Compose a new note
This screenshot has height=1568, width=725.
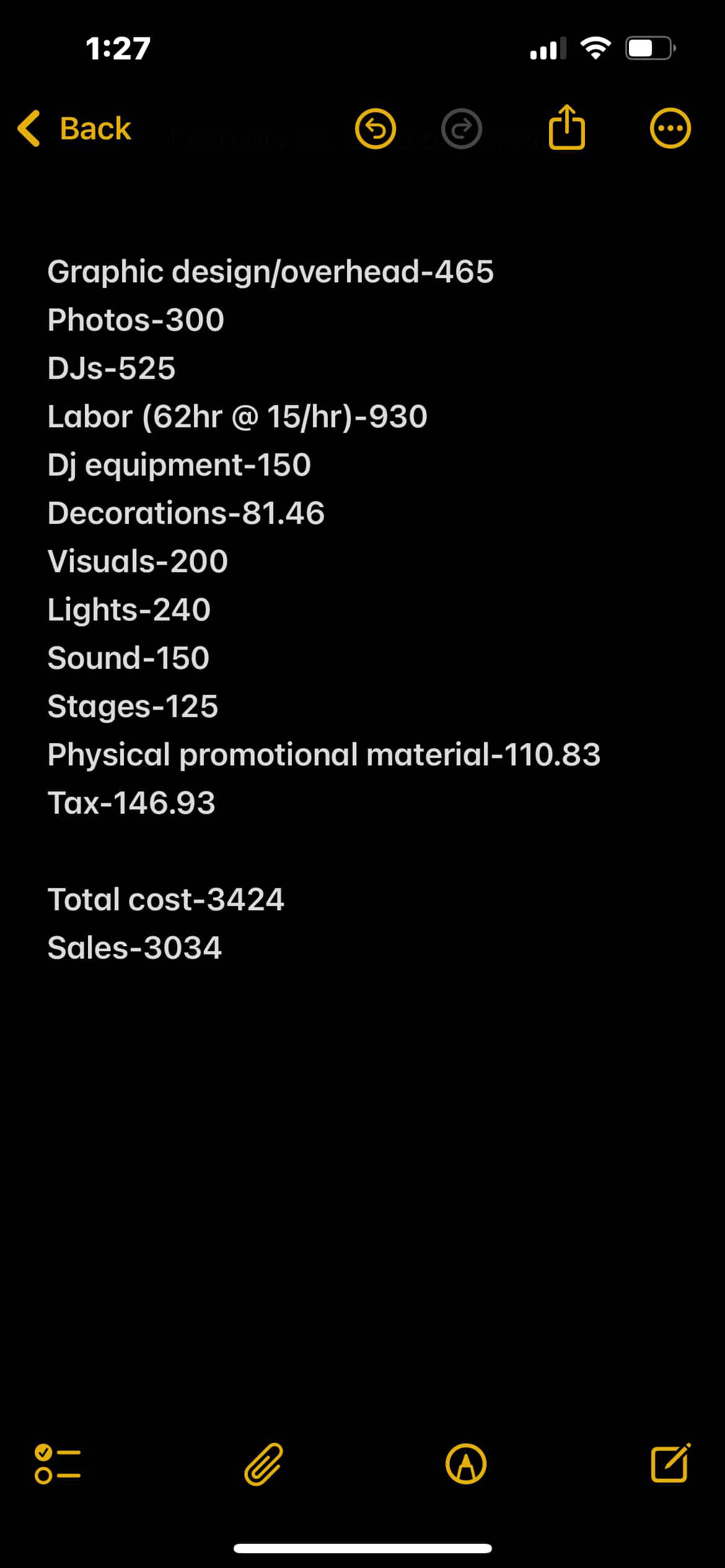tap(670, 1463)
